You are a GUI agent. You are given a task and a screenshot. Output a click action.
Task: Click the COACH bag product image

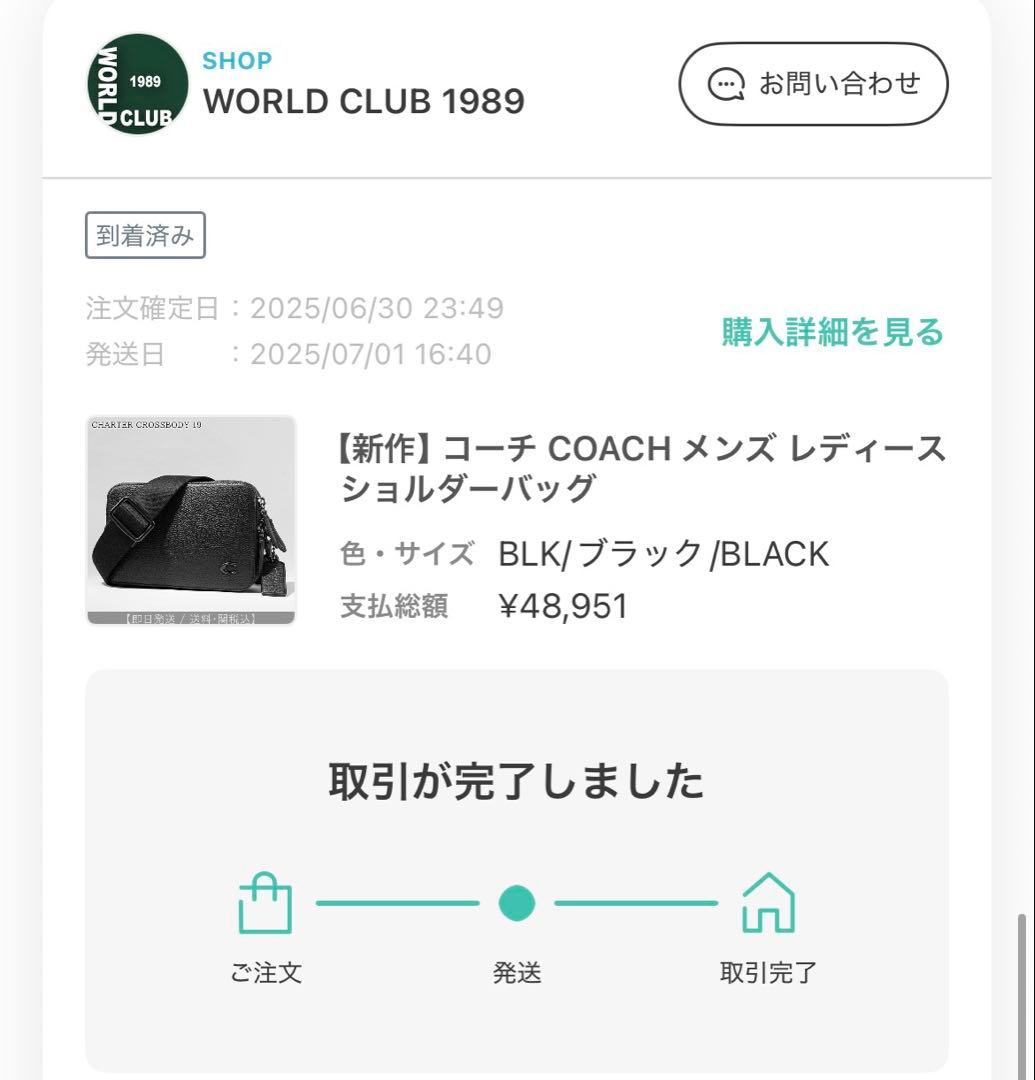click(x=190, y=520)
